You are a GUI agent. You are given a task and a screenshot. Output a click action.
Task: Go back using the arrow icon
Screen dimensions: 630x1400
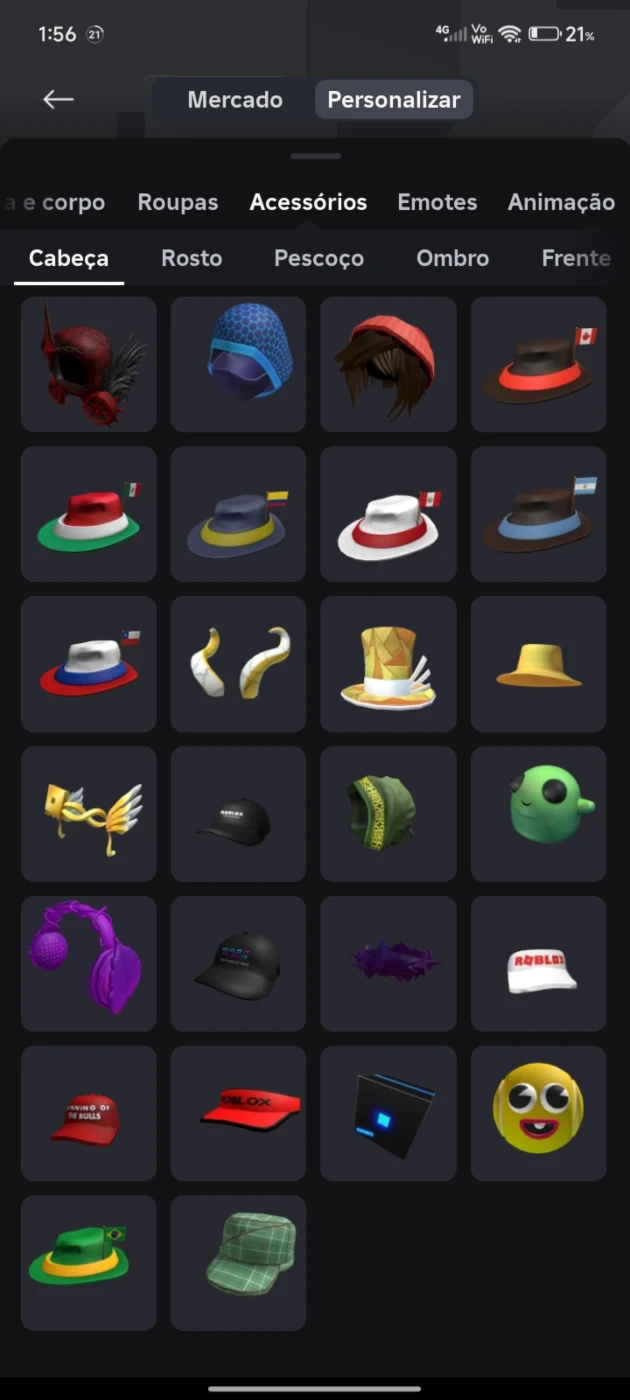[x=58, y=99]
